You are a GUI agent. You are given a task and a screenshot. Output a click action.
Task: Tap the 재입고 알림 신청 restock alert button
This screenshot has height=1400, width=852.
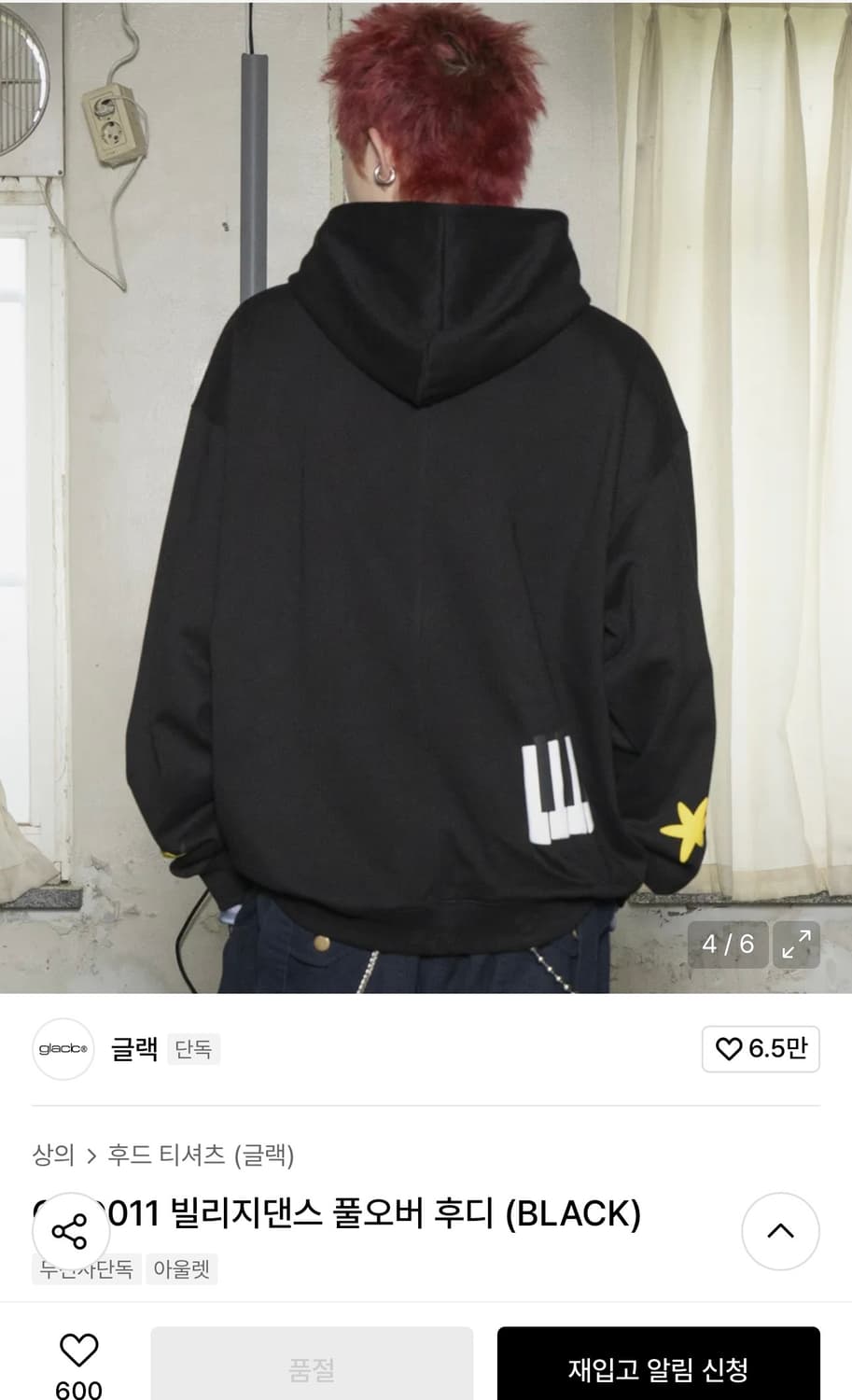tap(658, 1369)
